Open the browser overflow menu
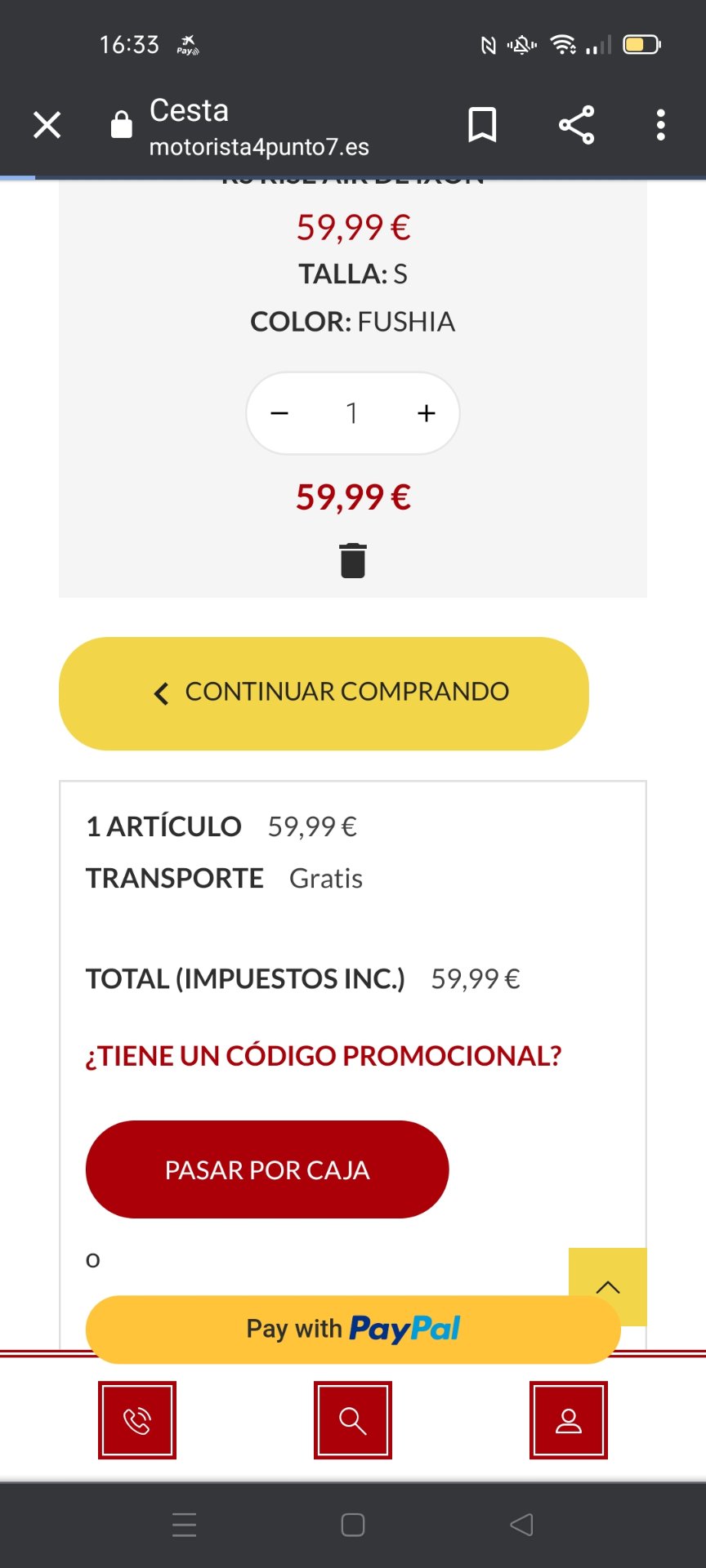 coord(660,125)
